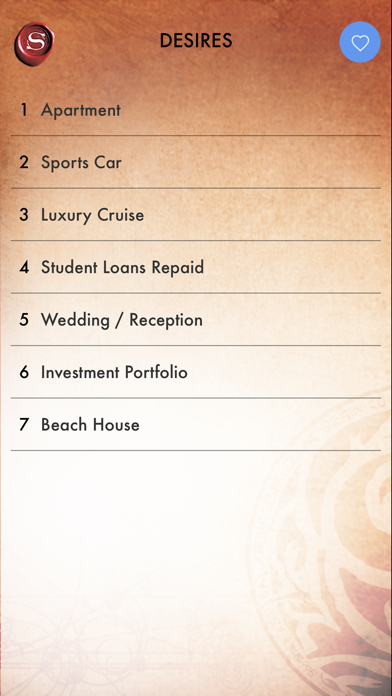392x696 pixels.
Task: Open Wedding / Reception desire
Action: (x=196, y=320)
